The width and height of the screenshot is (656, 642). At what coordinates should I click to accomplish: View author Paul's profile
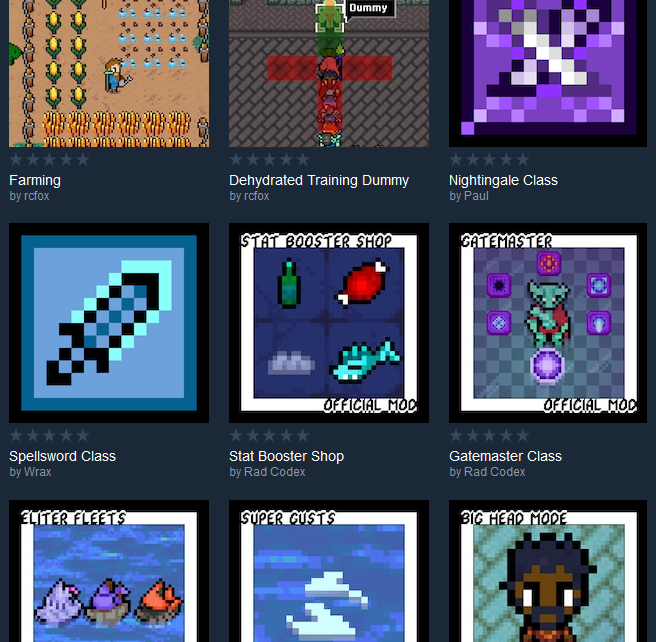pos(475,197)
